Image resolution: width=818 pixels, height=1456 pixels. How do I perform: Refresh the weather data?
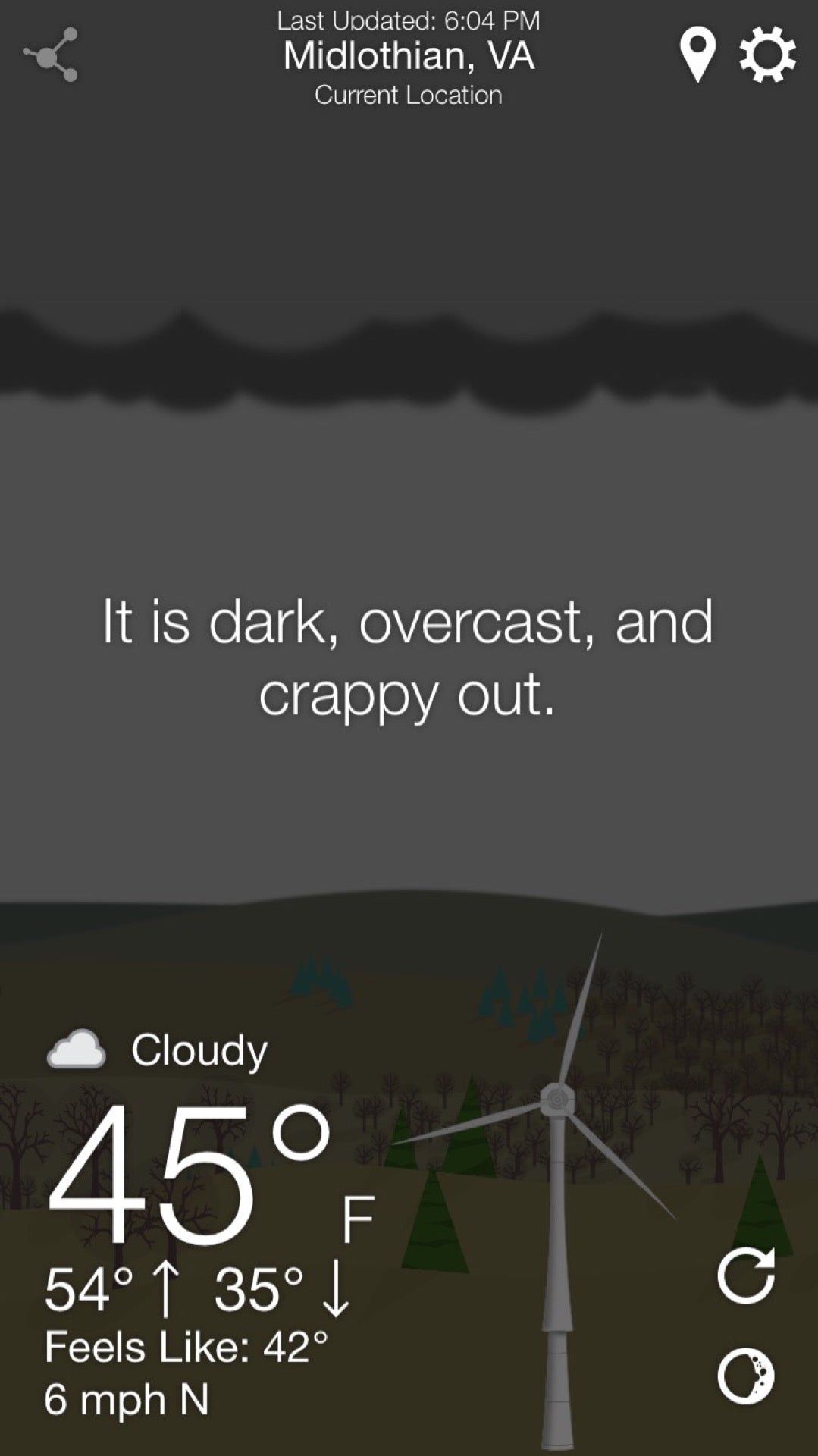coord(746,1276)
